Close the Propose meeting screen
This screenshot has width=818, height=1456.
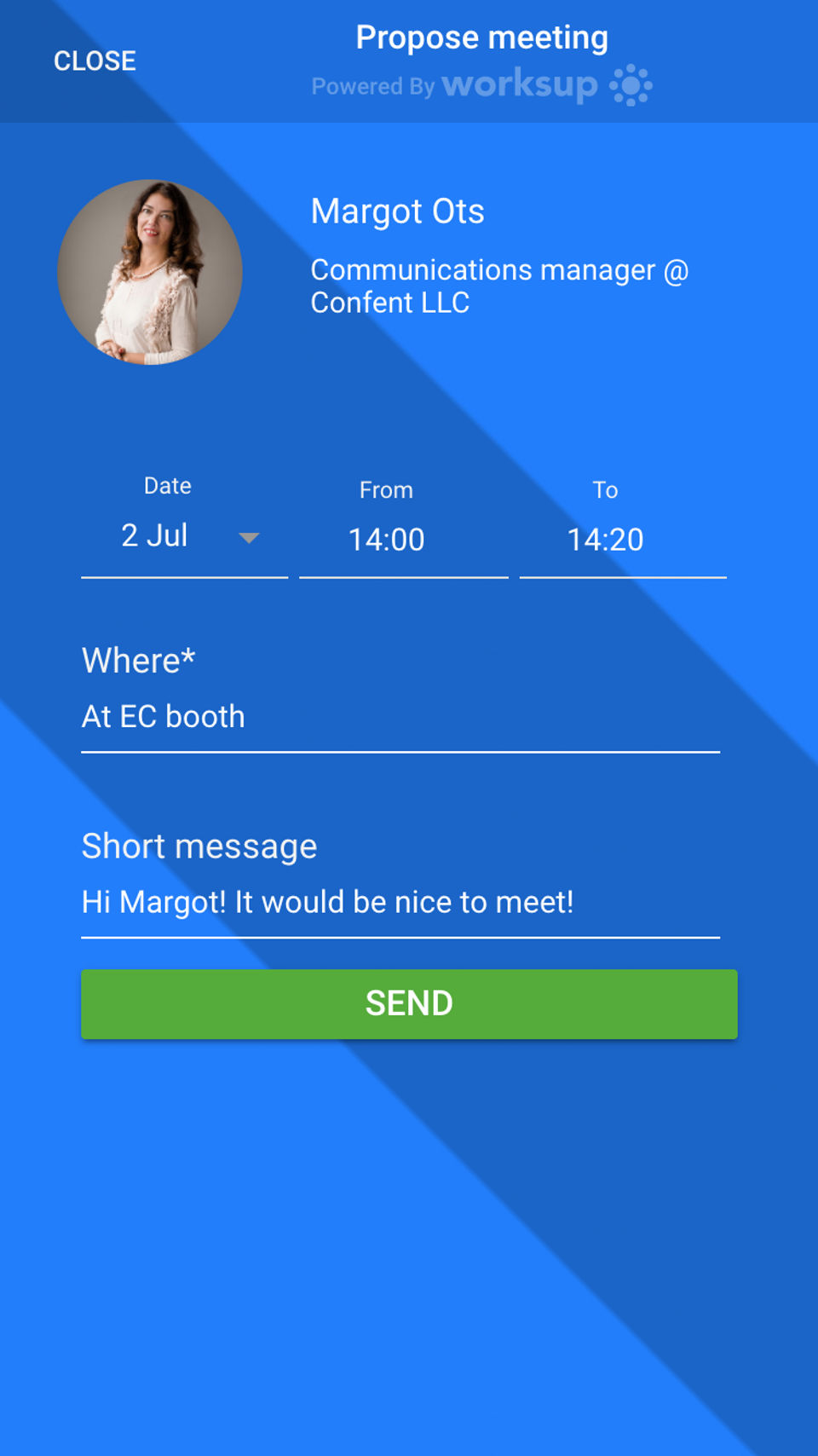coord(95,61)
